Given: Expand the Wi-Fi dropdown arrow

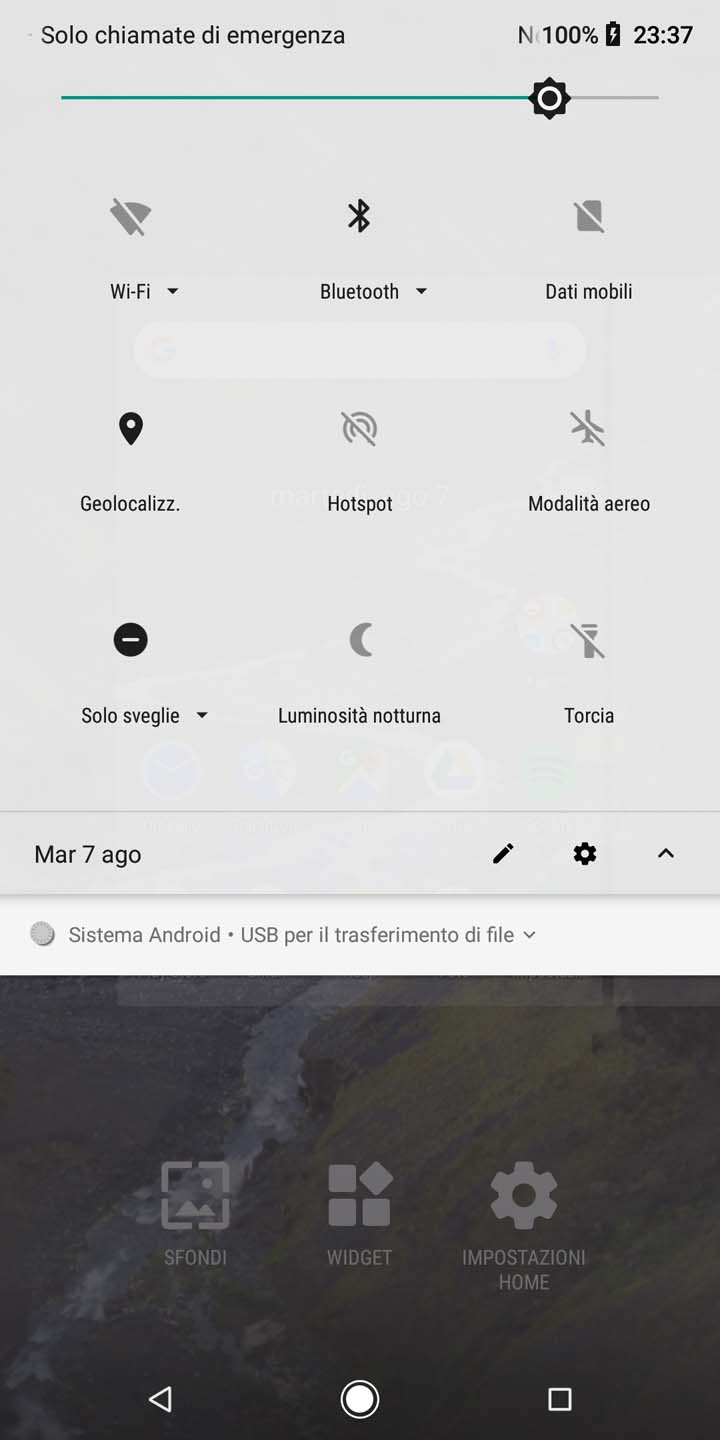Looking at the screenshot, I should click(x=172, y=291).
